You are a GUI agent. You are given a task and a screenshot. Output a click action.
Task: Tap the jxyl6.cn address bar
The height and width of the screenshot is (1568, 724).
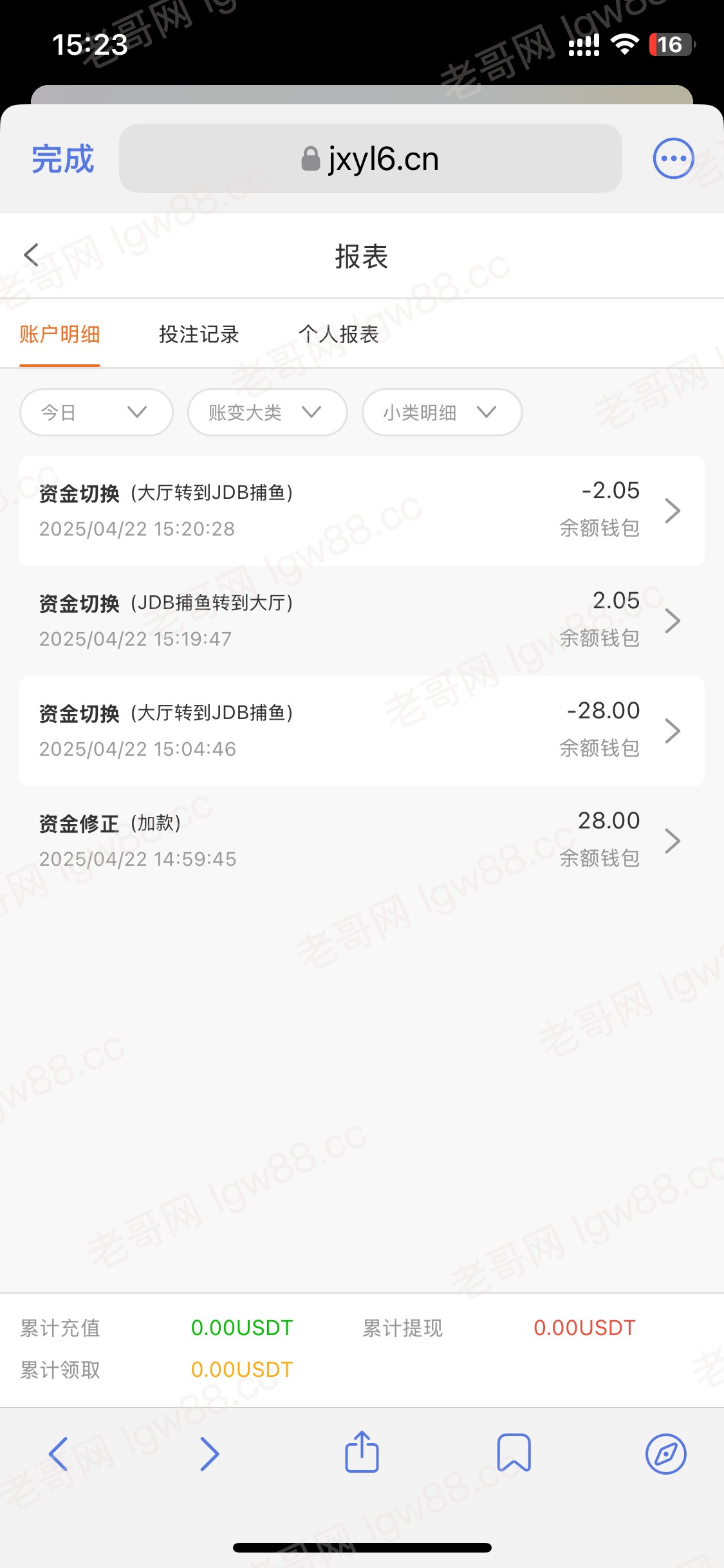coord(370,158)
